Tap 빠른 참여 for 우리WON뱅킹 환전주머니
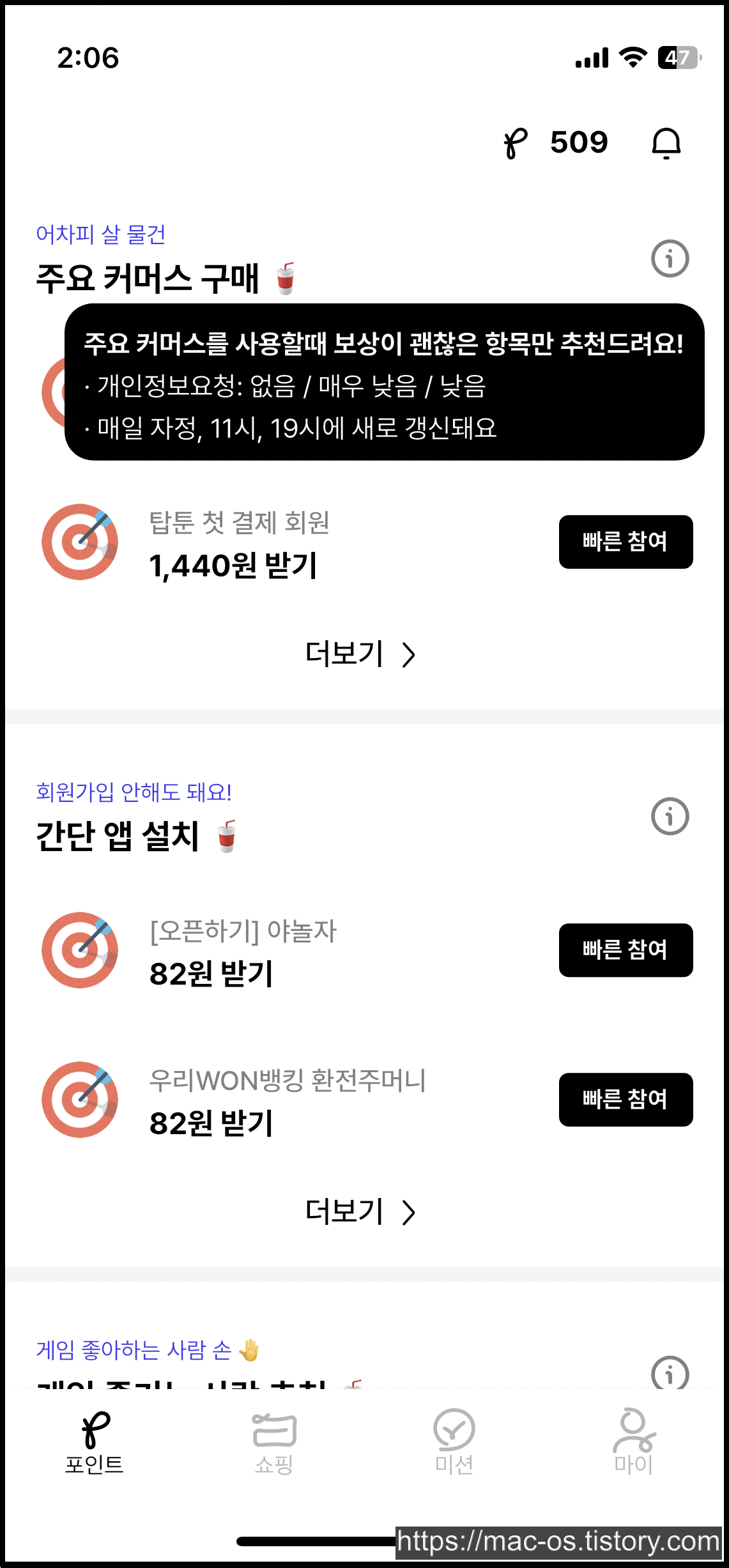The image size is (729, 1568). tap(625, 1099)
